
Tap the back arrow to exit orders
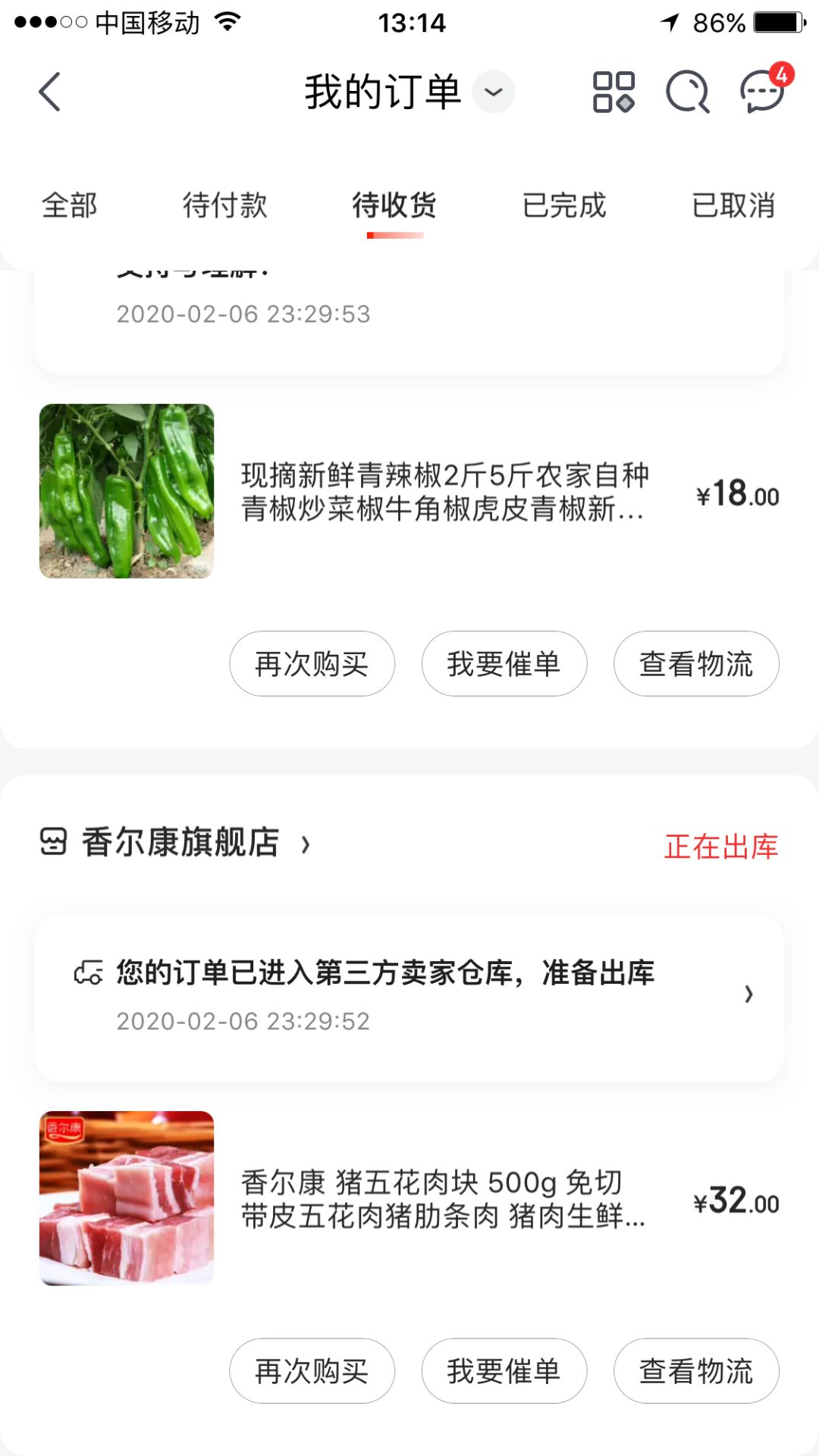[50, 90]
